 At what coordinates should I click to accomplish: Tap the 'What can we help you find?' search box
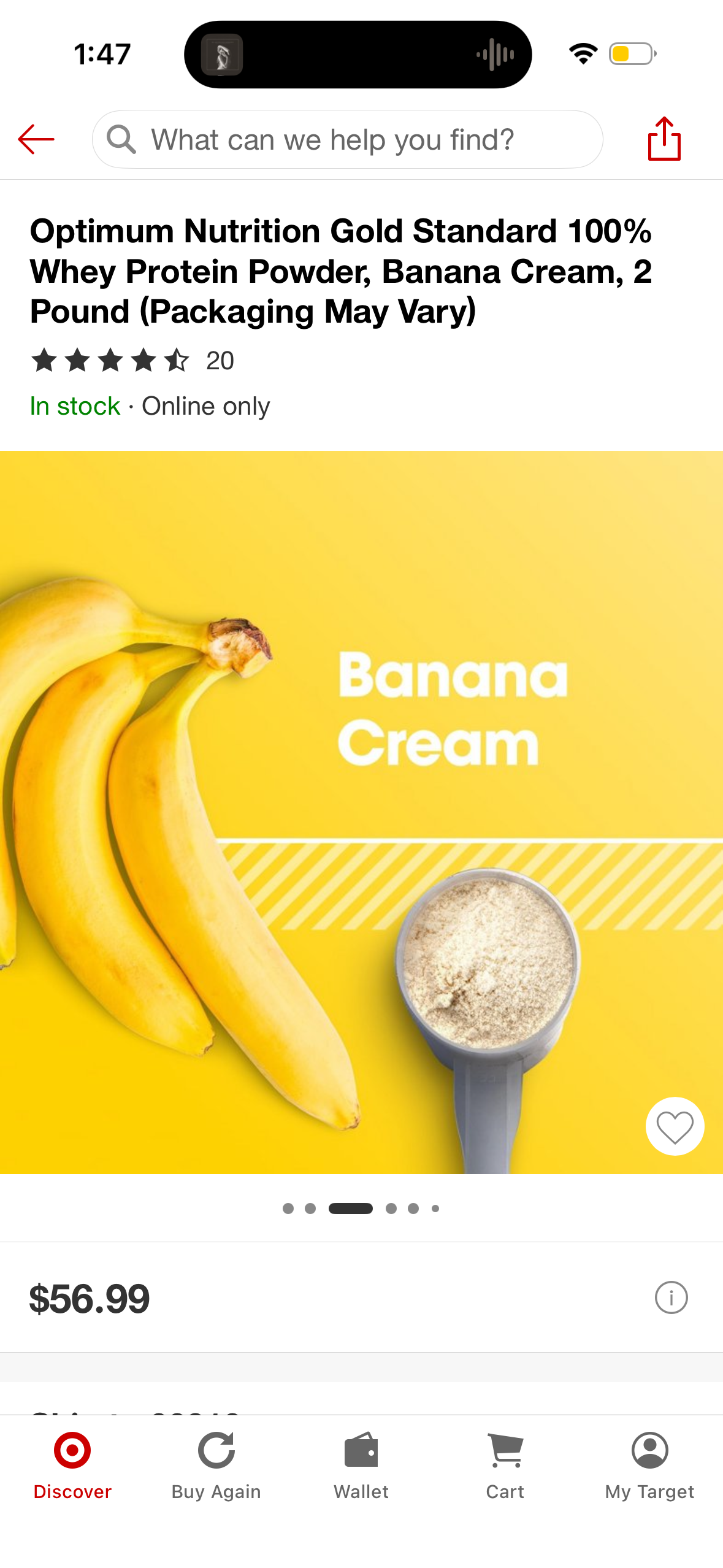coord(347,139)
